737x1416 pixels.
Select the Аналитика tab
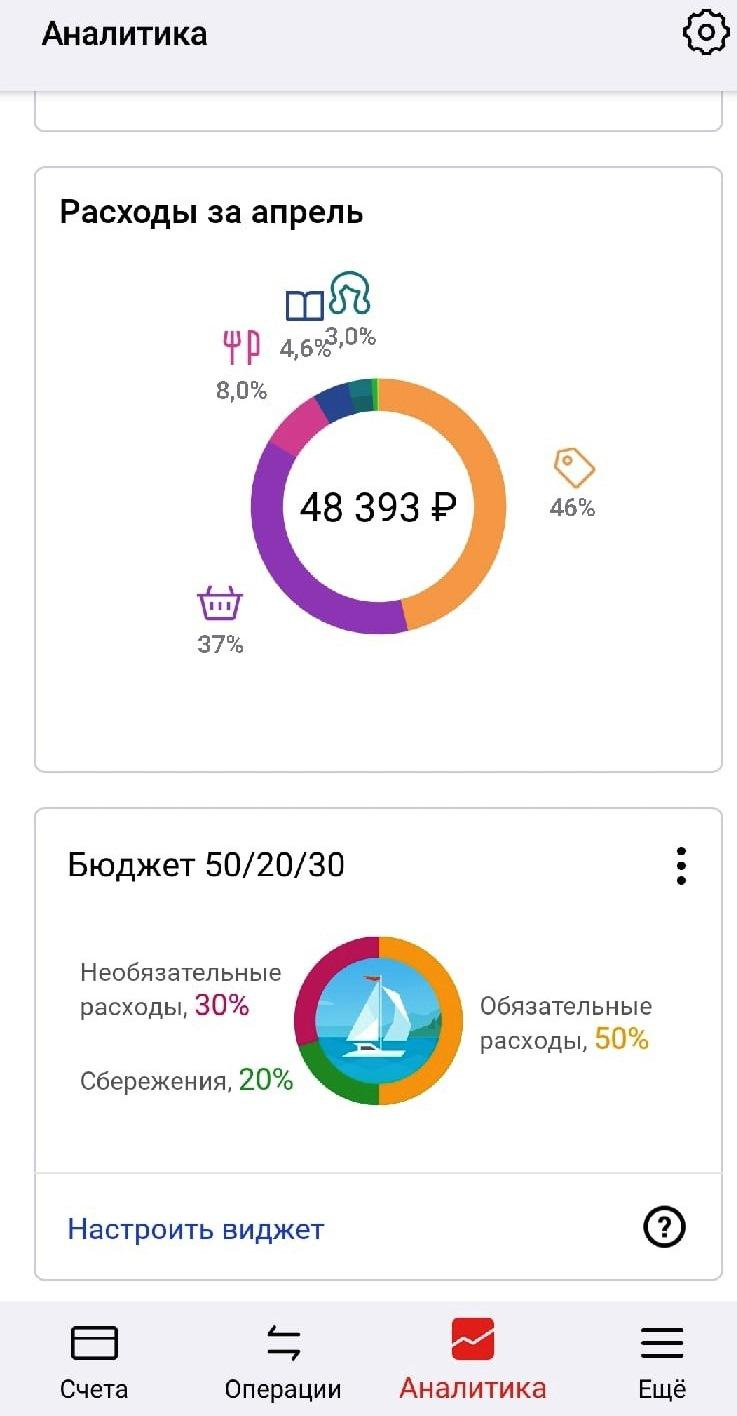pyautogui.click(x=472, y=1361)
